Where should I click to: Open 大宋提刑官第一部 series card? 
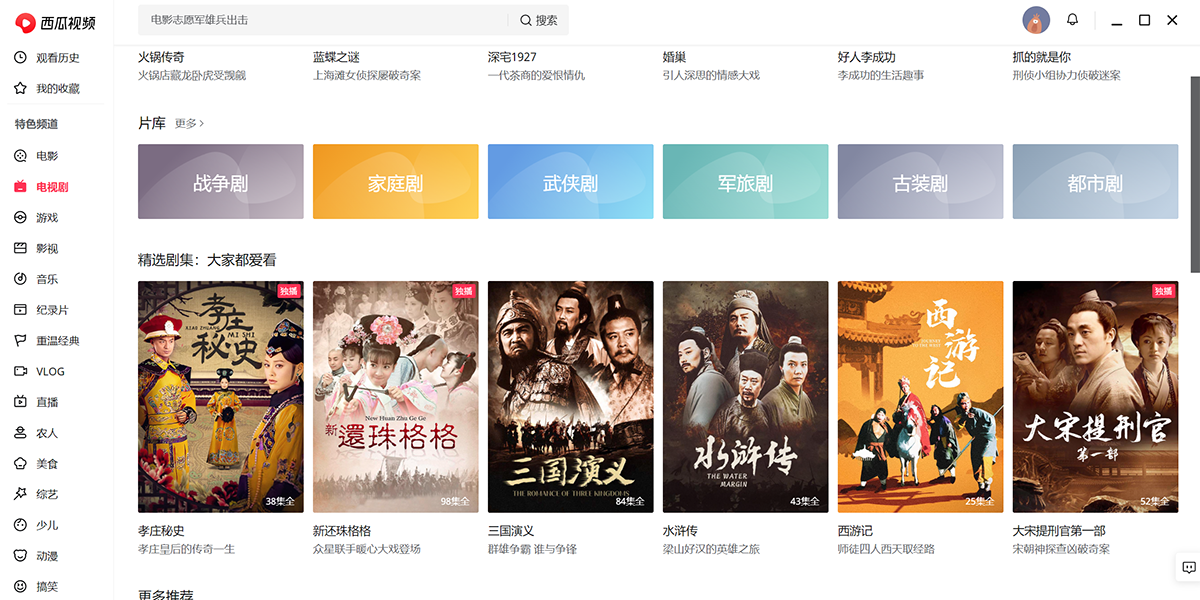coord(1095,396)
